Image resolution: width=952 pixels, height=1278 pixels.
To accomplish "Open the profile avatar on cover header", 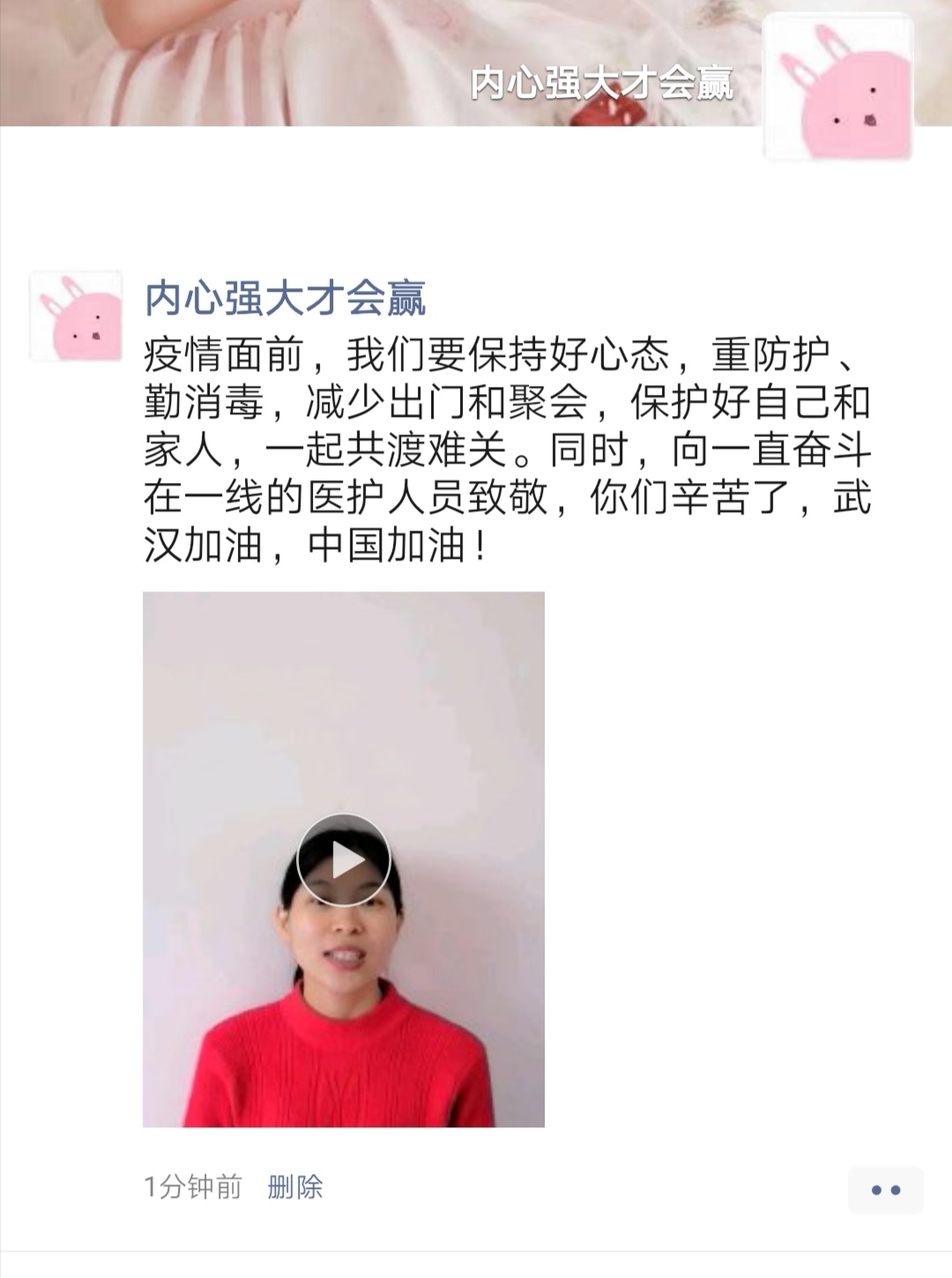I will 837,88.
